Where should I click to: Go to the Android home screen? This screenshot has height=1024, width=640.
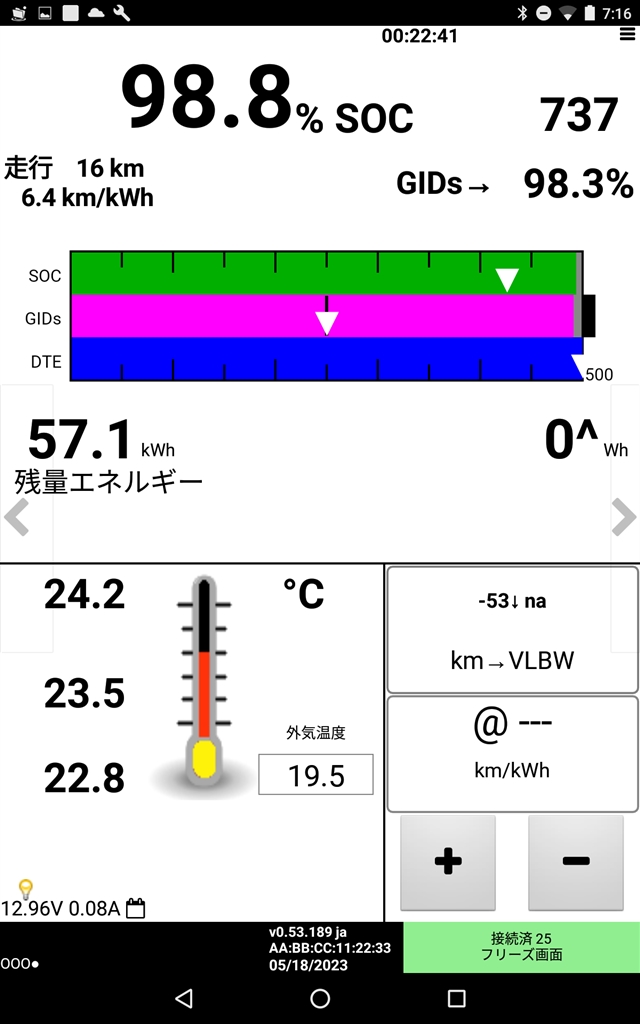[x=320, y=998]
